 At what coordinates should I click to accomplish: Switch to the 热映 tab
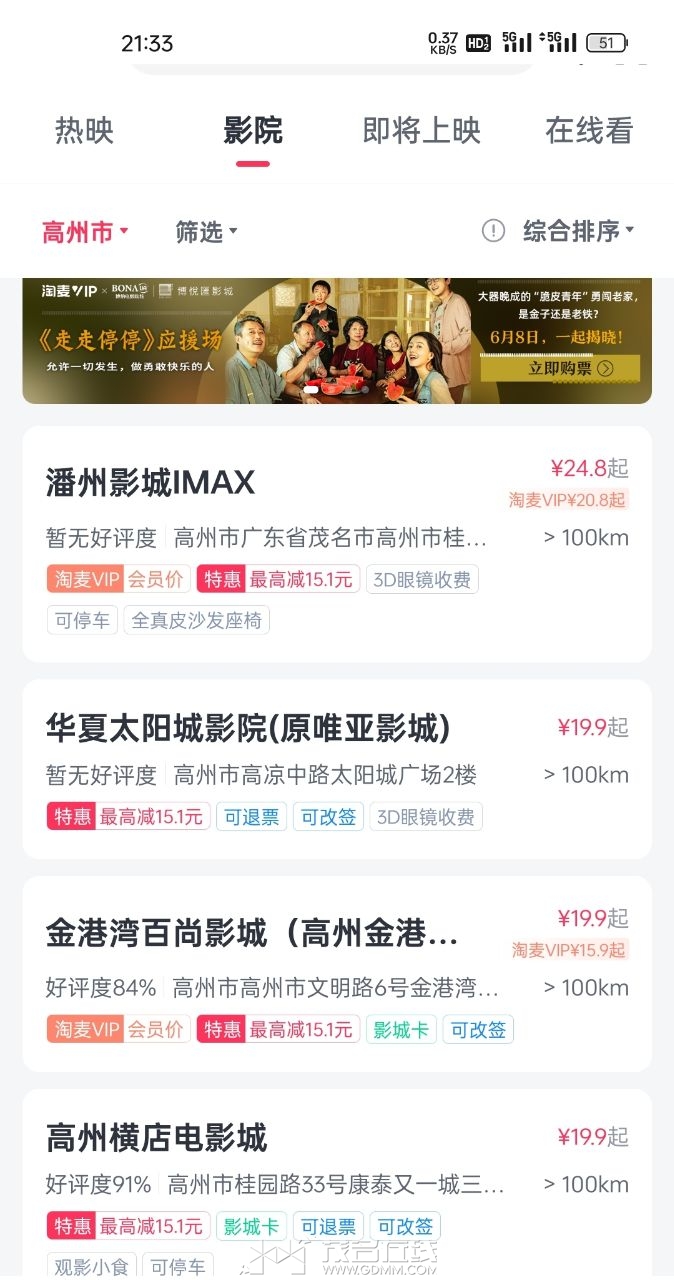(84, 131)
